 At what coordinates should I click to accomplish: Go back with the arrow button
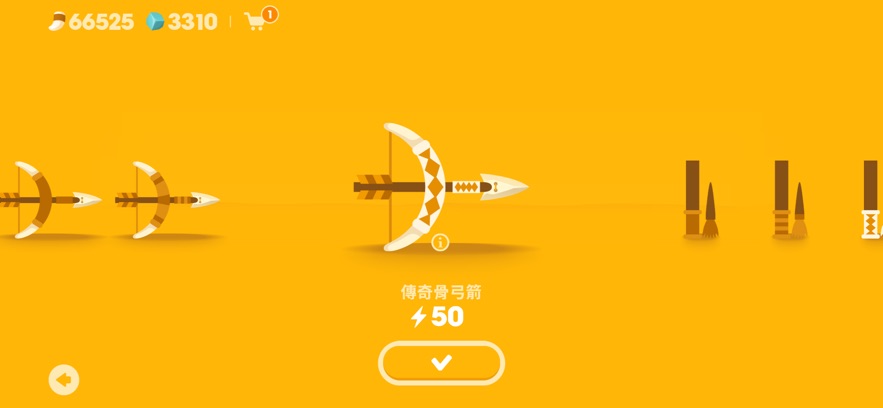click(64, 379)
